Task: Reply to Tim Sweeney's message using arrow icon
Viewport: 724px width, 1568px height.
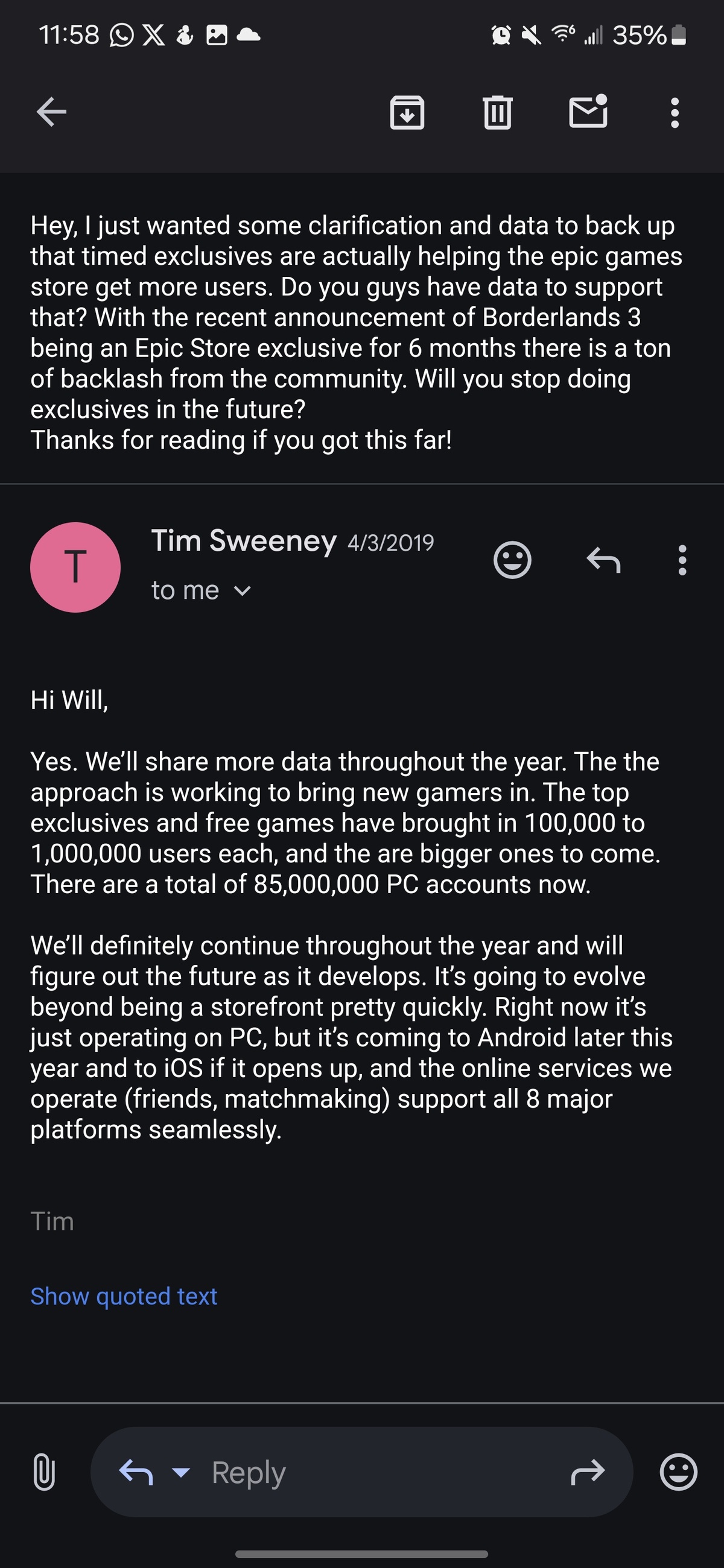Action: (x=603, y=560)
